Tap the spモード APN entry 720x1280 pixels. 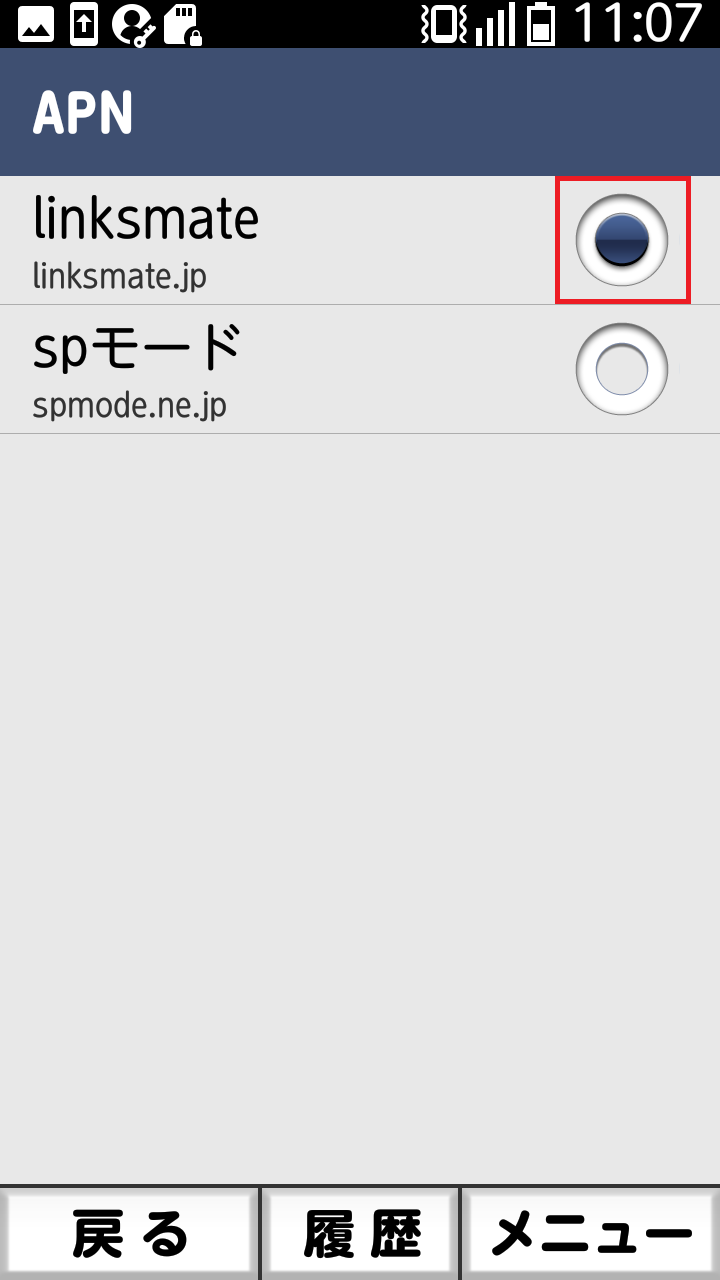pos(250,369)
